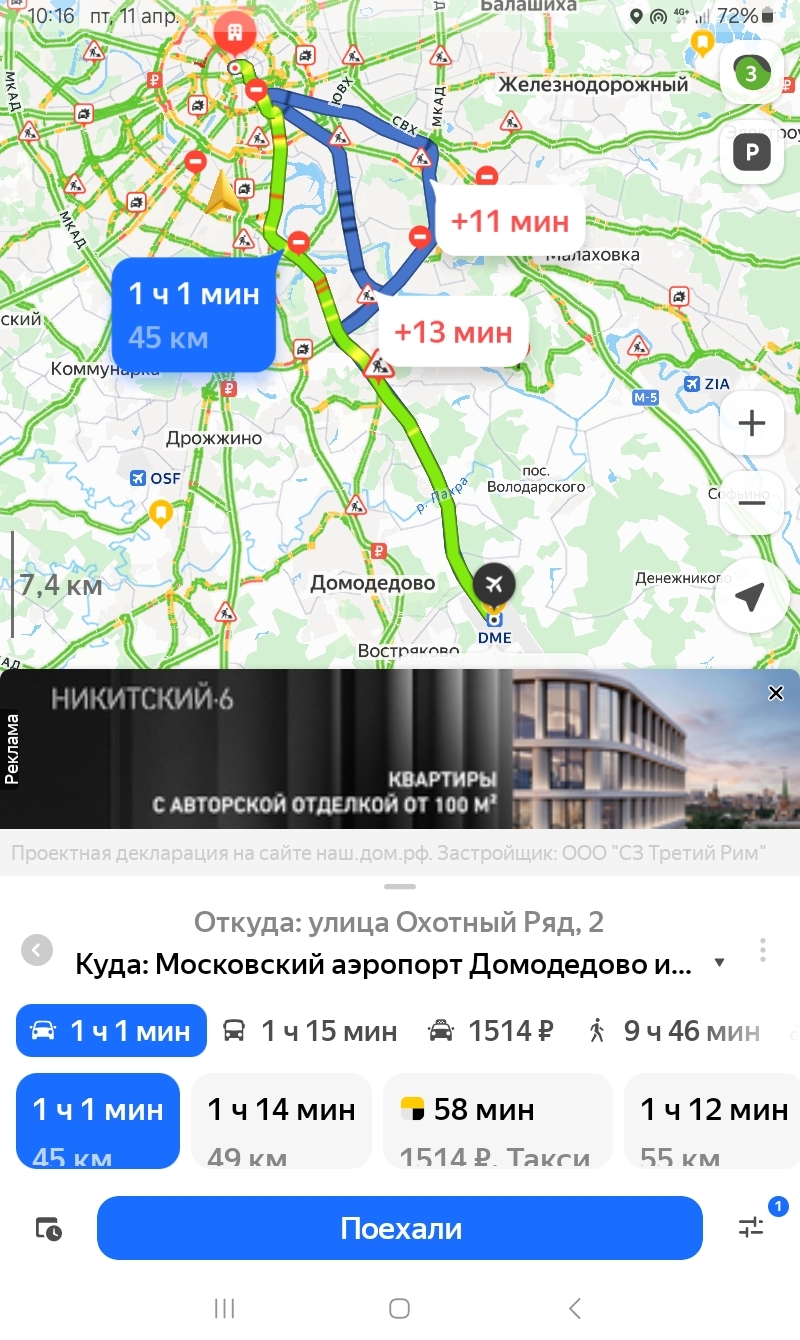
Task: Open the traffic level indicator button
Action: tap(752, 72)
